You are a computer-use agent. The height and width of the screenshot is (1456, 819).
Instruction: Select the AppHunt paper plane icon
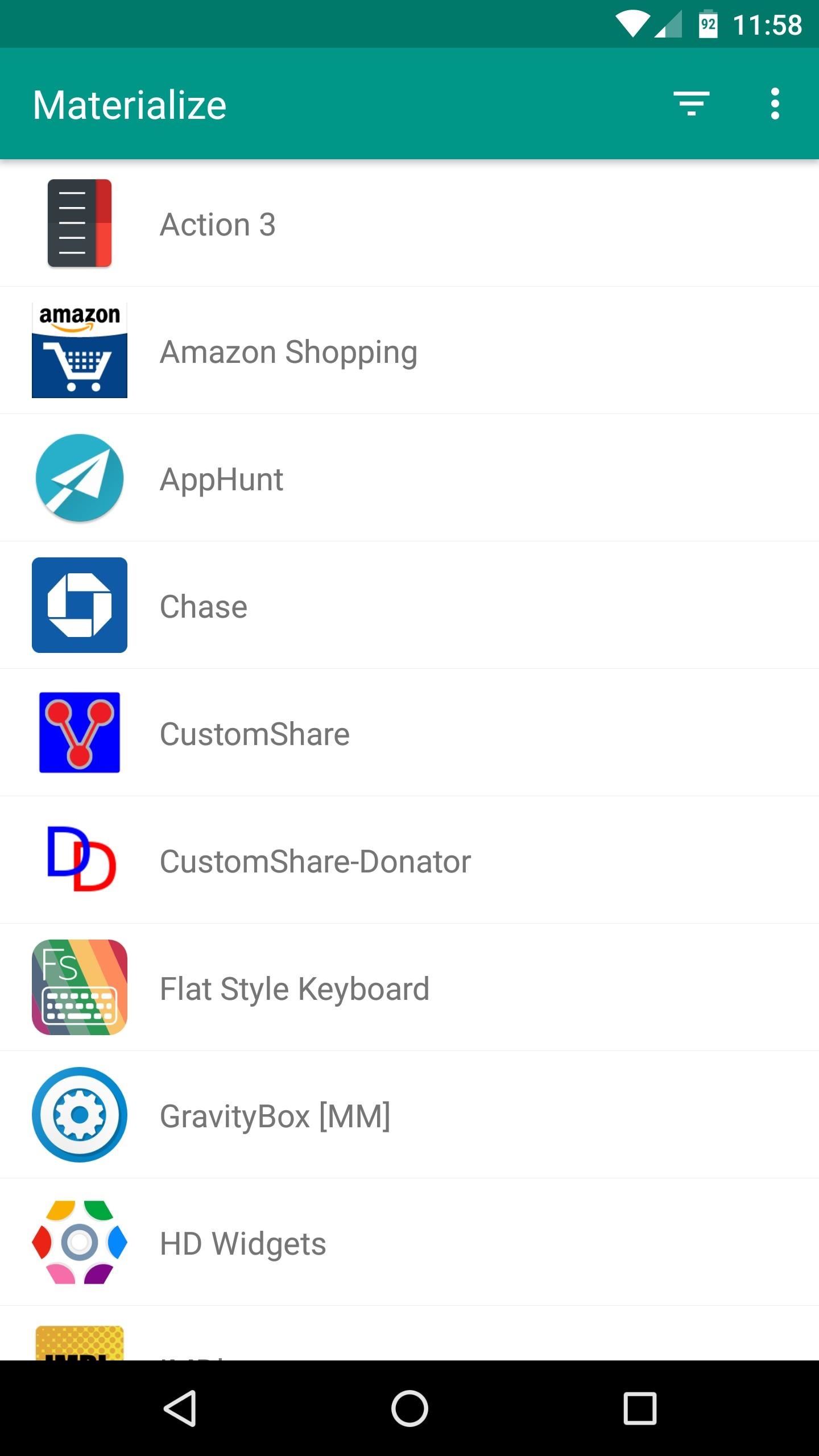click(x=80, y=478)
